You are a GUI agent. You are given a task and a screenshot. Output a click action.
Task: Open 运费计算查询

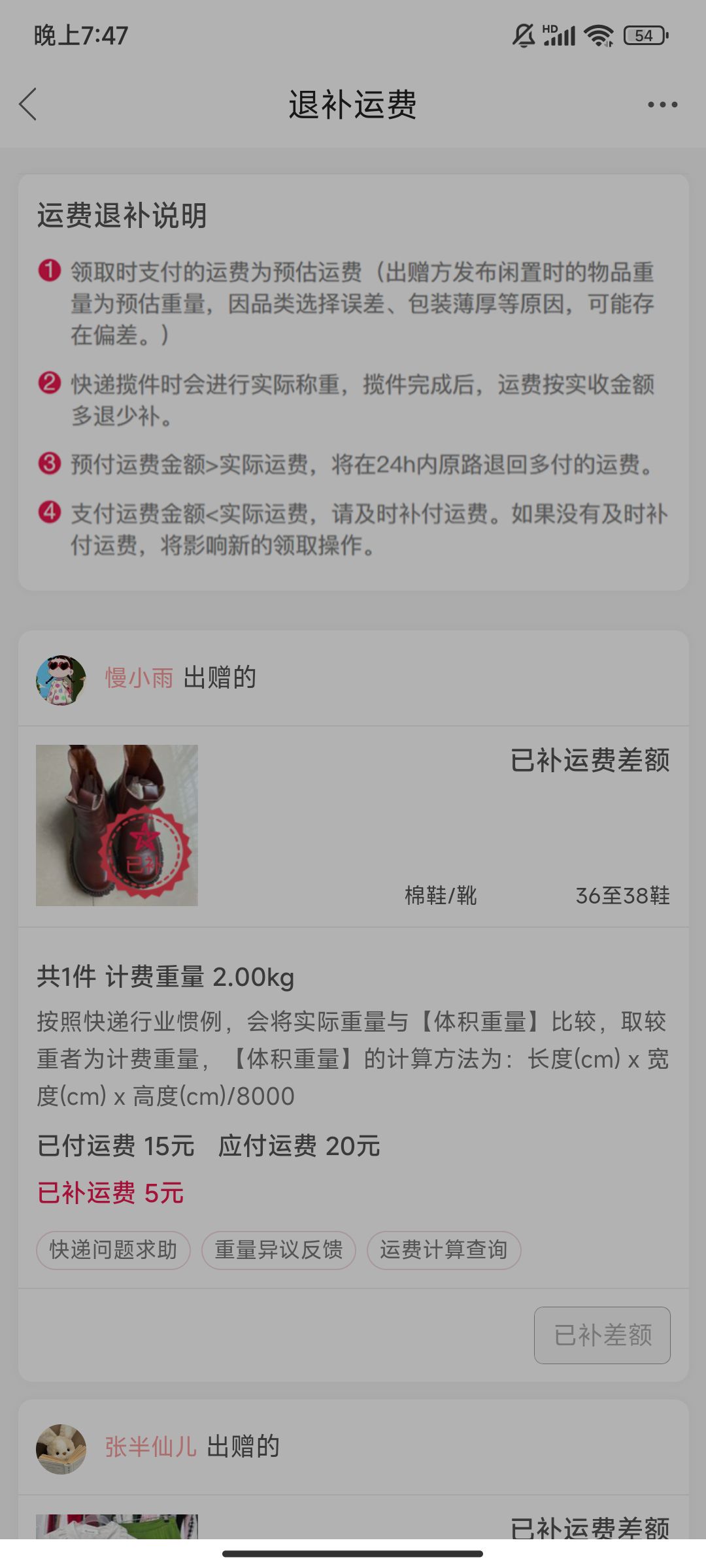(444, 1250)
